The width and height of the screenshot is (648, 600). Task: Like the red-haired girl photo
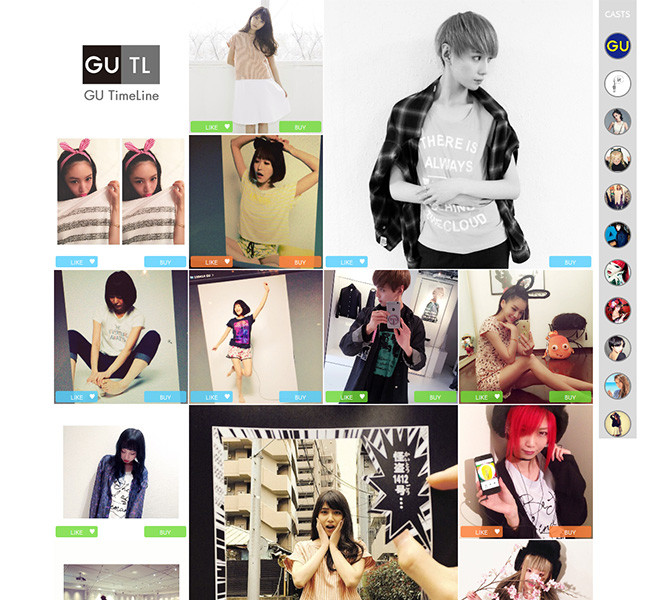(x=481, y=532)
